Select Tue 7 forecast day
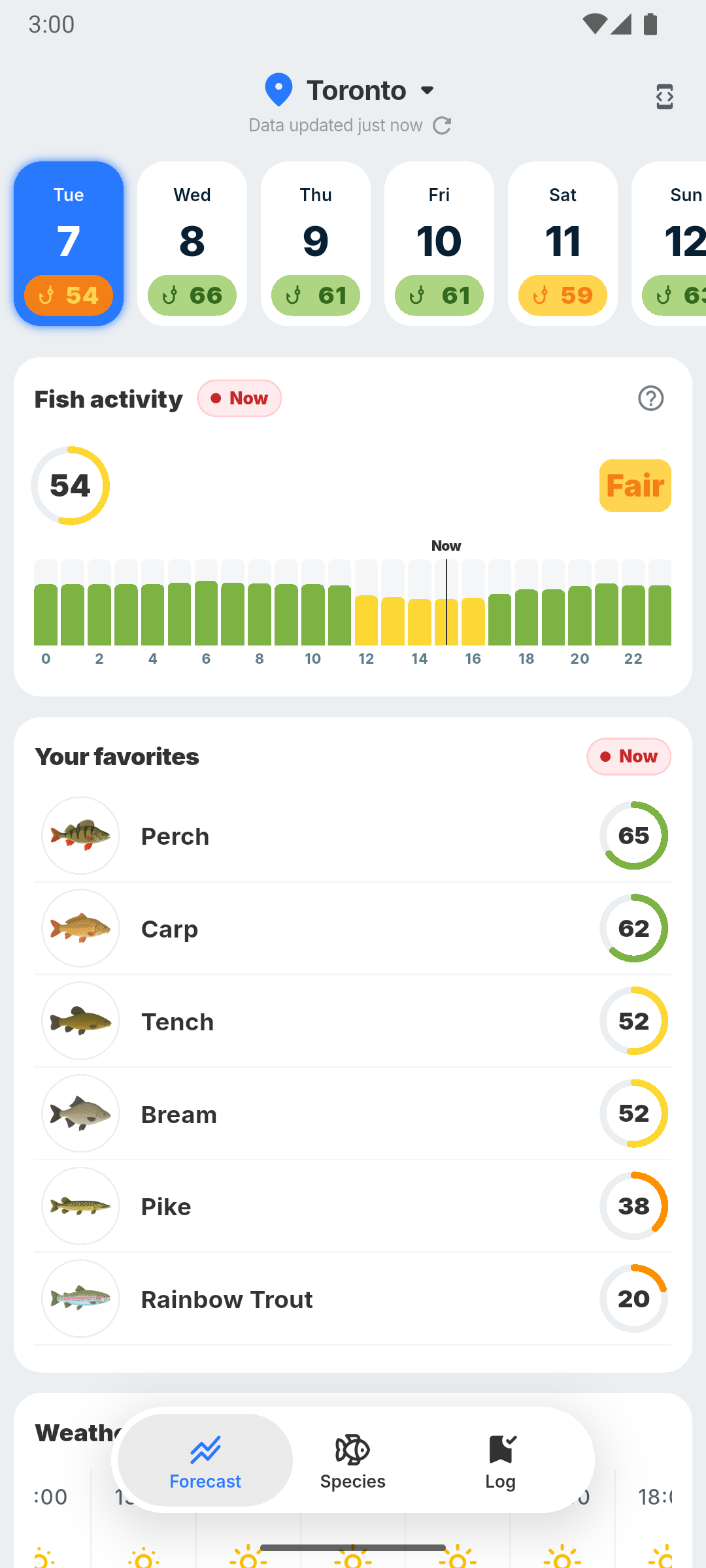This screenshot has height=1568, width=706. coord(69,244)
